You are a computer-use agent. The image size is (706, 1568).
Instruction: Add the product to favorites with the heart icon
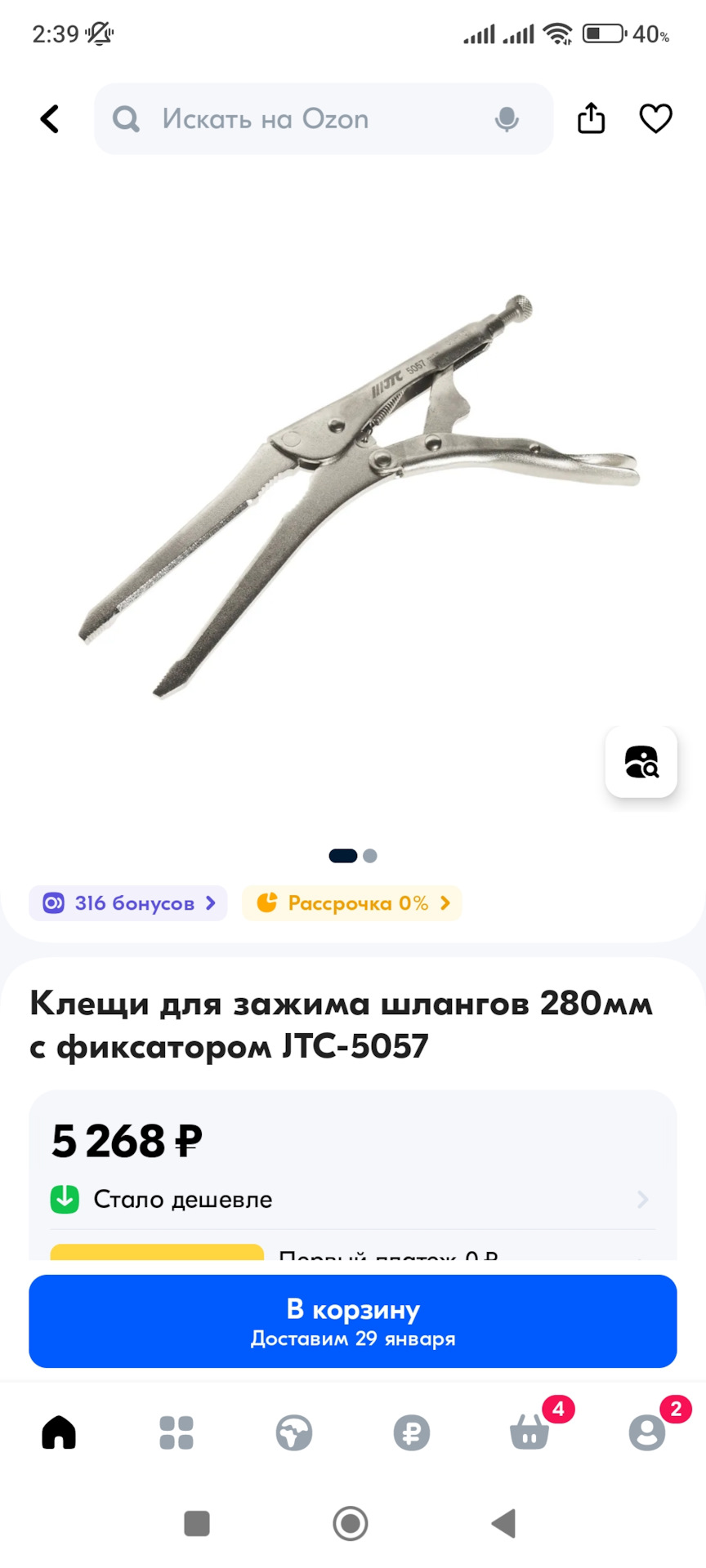click(655, 118)
